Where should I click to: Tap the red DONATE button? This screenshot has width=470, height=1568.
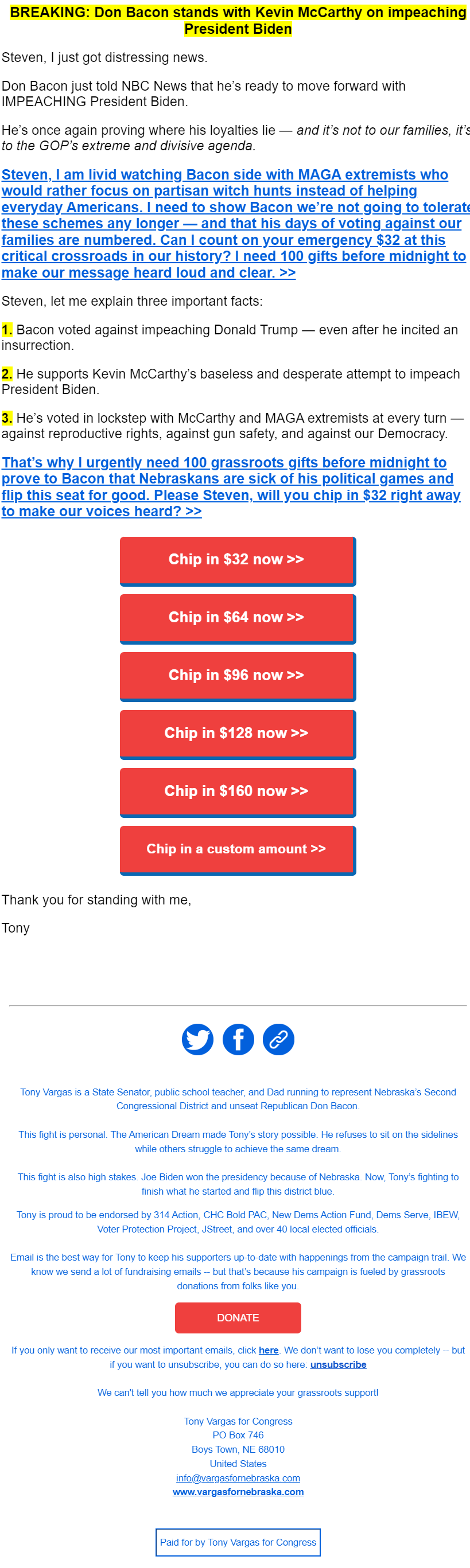pos(238,1317)
